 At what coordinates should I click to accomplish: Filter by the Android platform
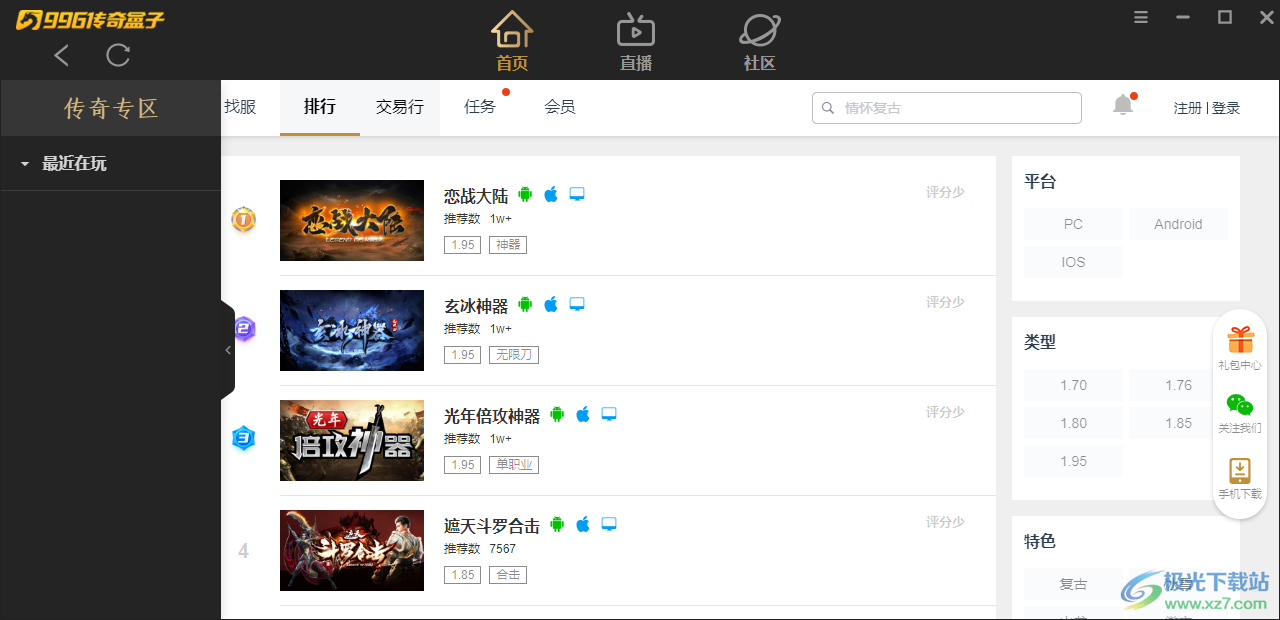[x=1178, y=224]
